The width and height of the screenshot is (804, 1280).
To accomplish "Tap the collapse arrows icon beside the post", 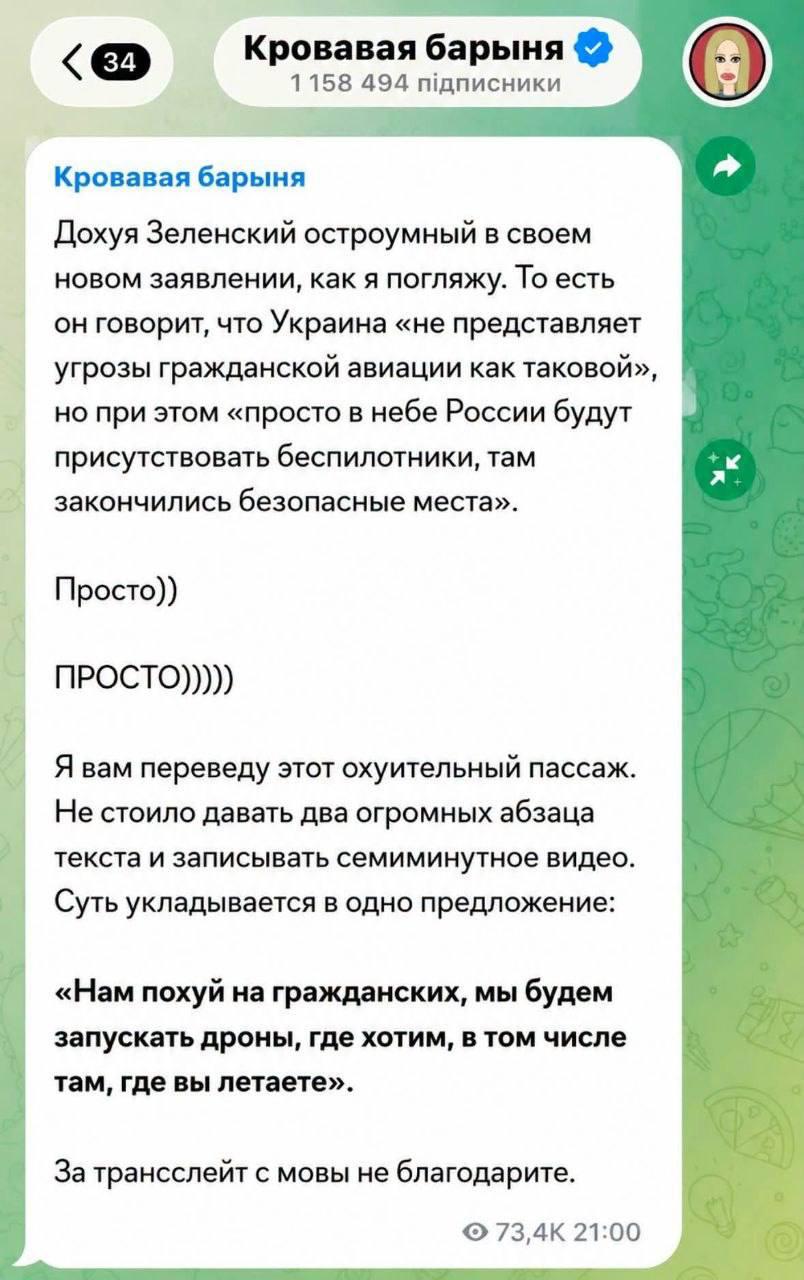I will pos(726,469).
